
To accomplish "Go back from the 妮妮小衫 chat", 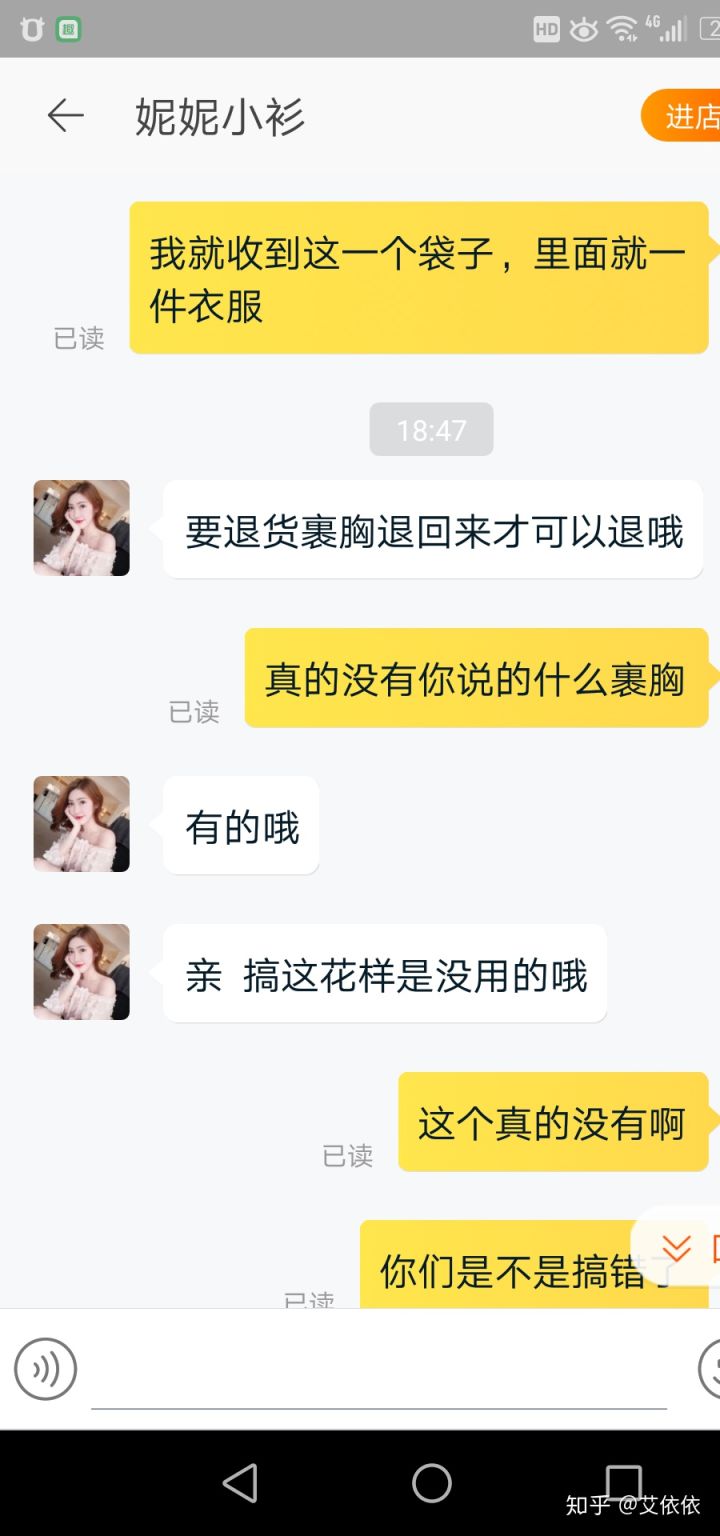I will 65,117.
